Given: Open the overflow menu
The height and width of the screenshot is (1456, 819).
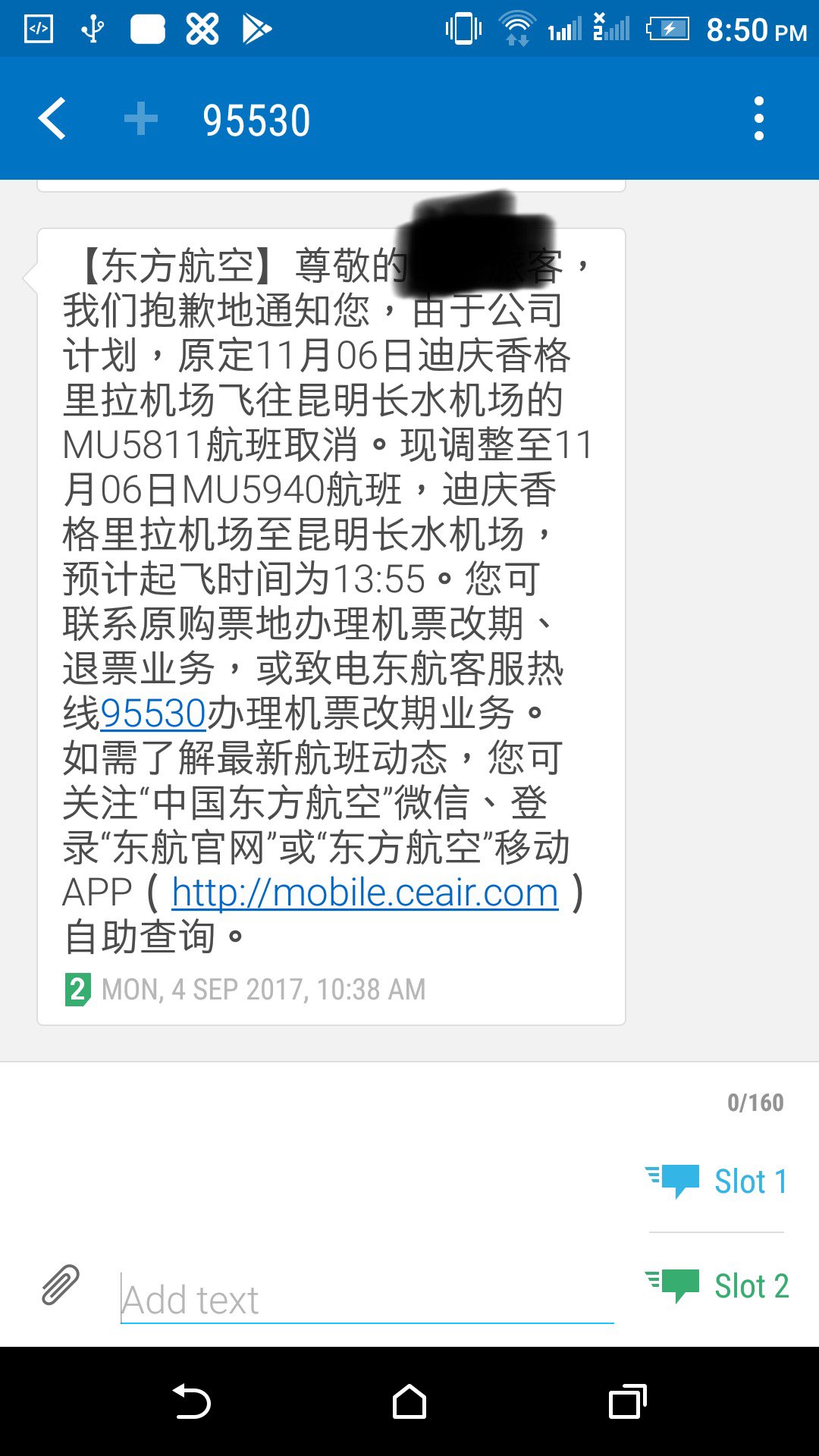Looking at the screenshot, I should [x=758, y=119].
